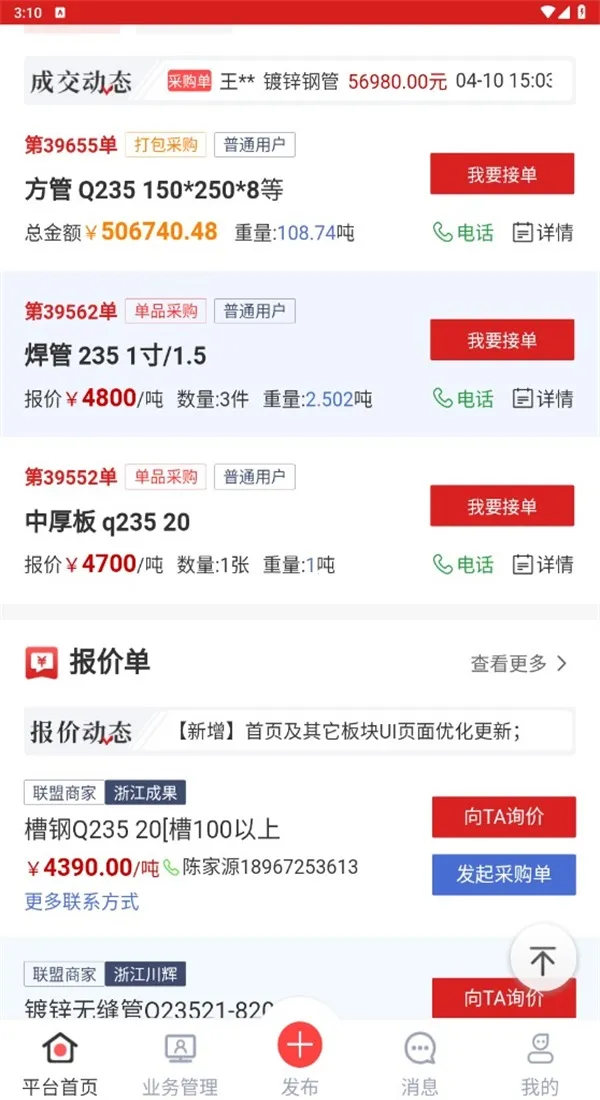Accept order 第39655单 with 我要接单
The image size is (600, 1100).
502,174
